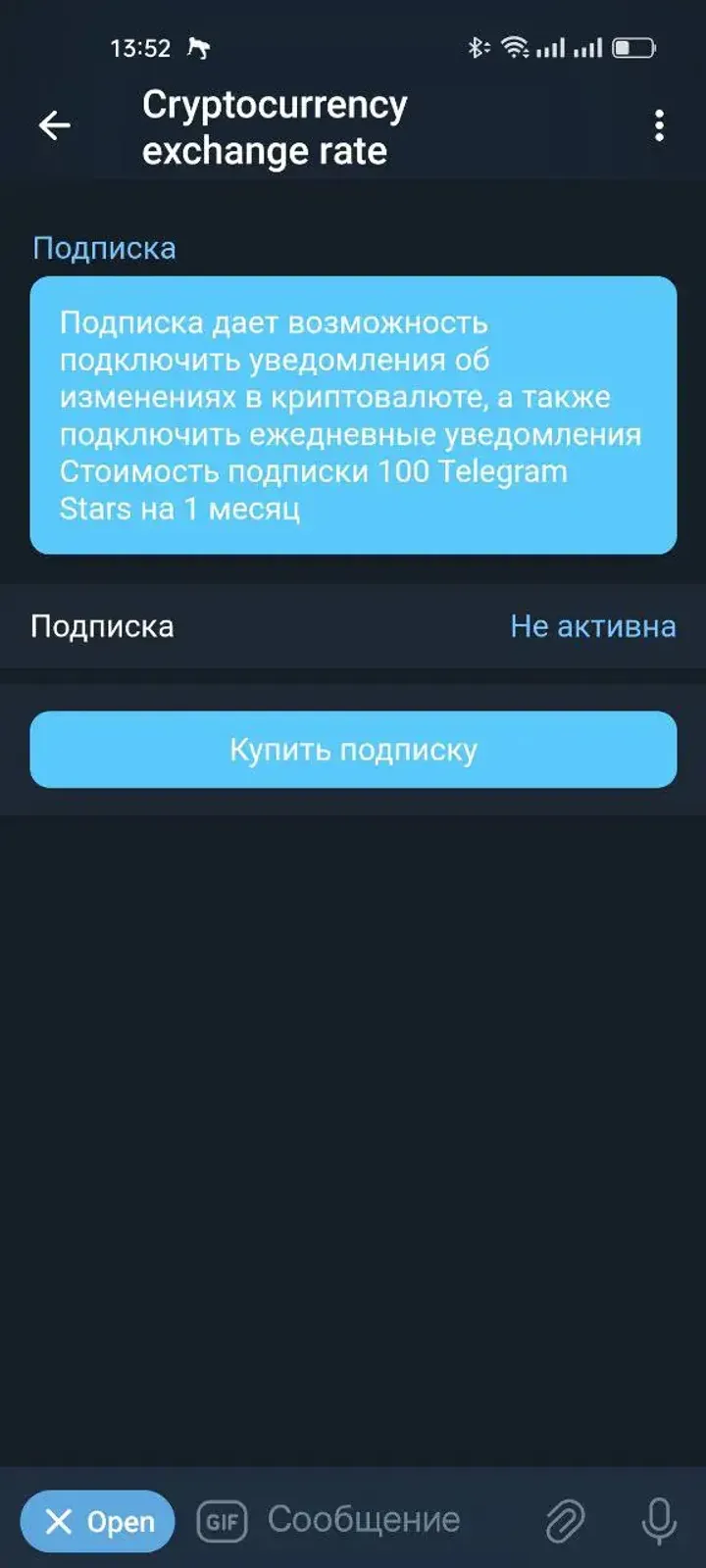Tap the Не активна subscription status
Viewport: 706px width, 1568px height.
click(x=592, y=626)
